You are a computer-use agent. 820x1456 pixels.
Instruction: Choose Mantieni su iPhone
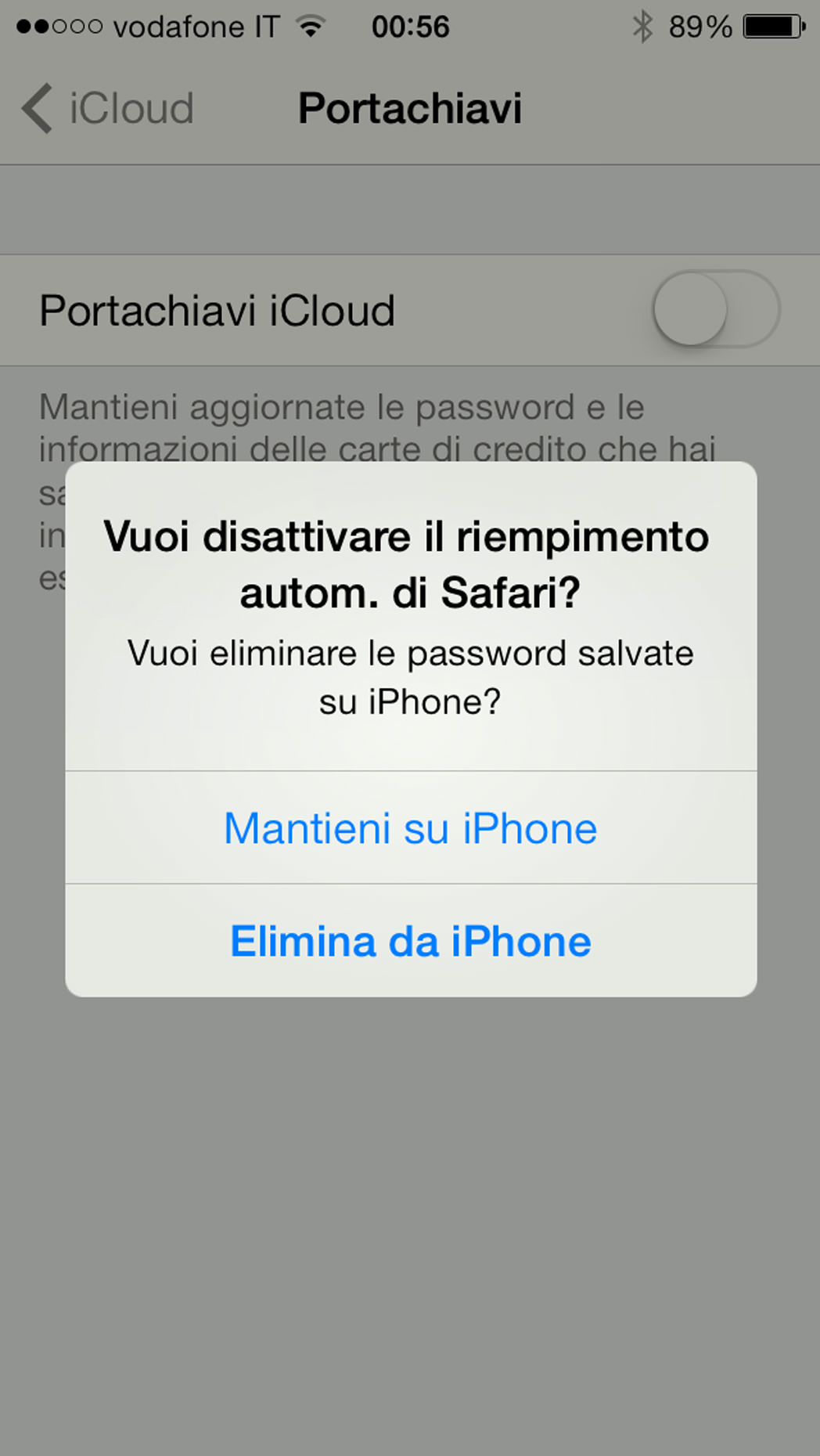point(410,828)
